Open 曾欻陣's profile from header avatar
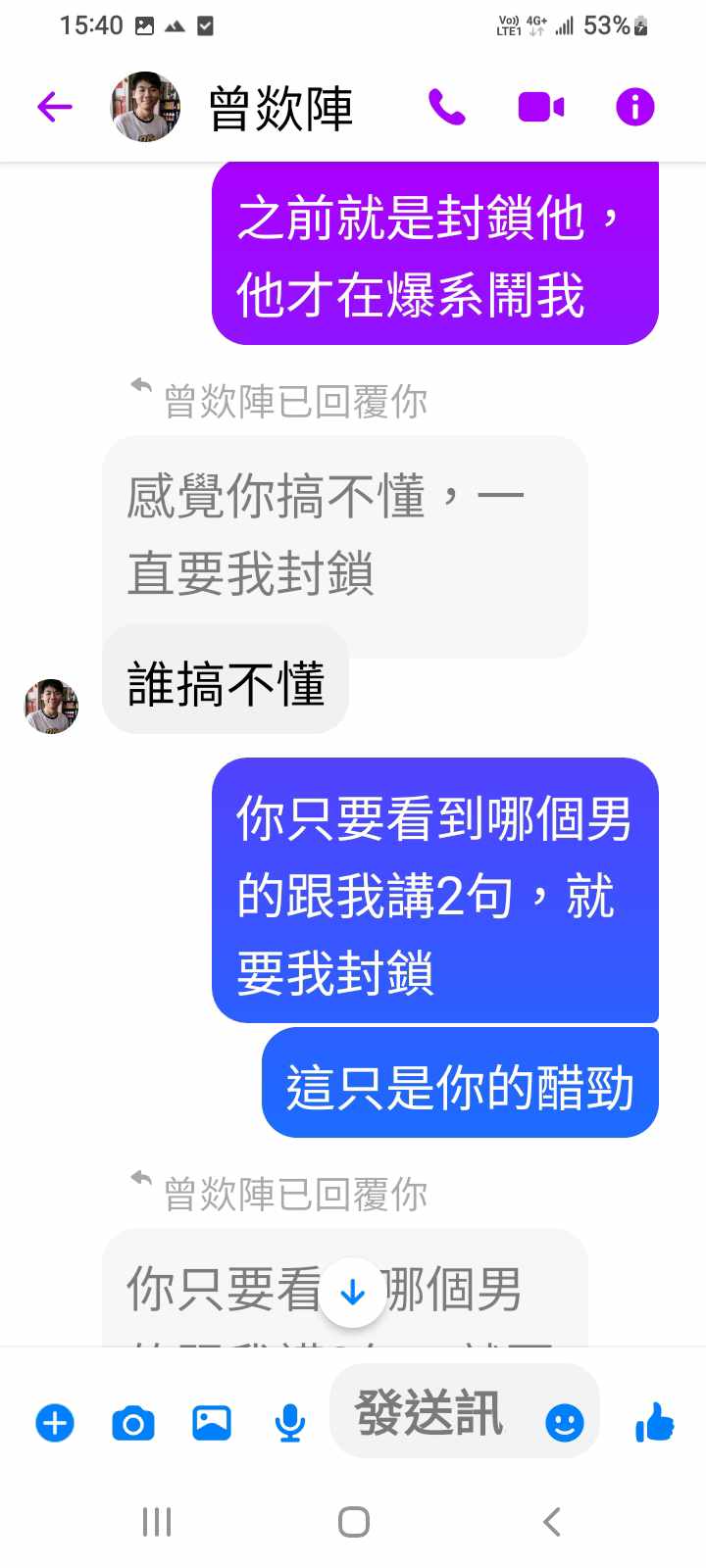706x1568 pixels. 145,107
